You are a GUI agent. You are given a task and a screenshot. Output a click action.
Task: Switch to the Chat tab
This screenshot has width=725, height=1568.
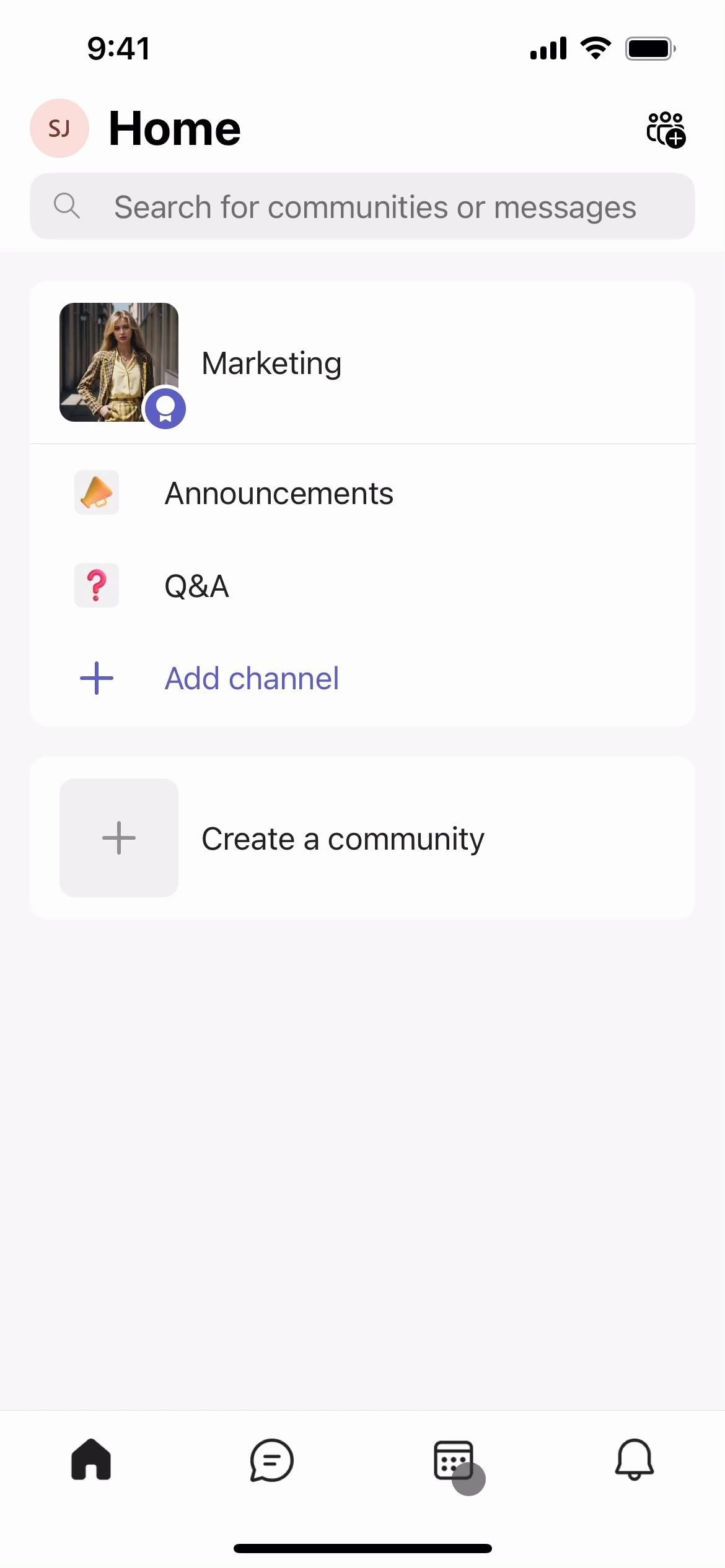point(271,1460)
